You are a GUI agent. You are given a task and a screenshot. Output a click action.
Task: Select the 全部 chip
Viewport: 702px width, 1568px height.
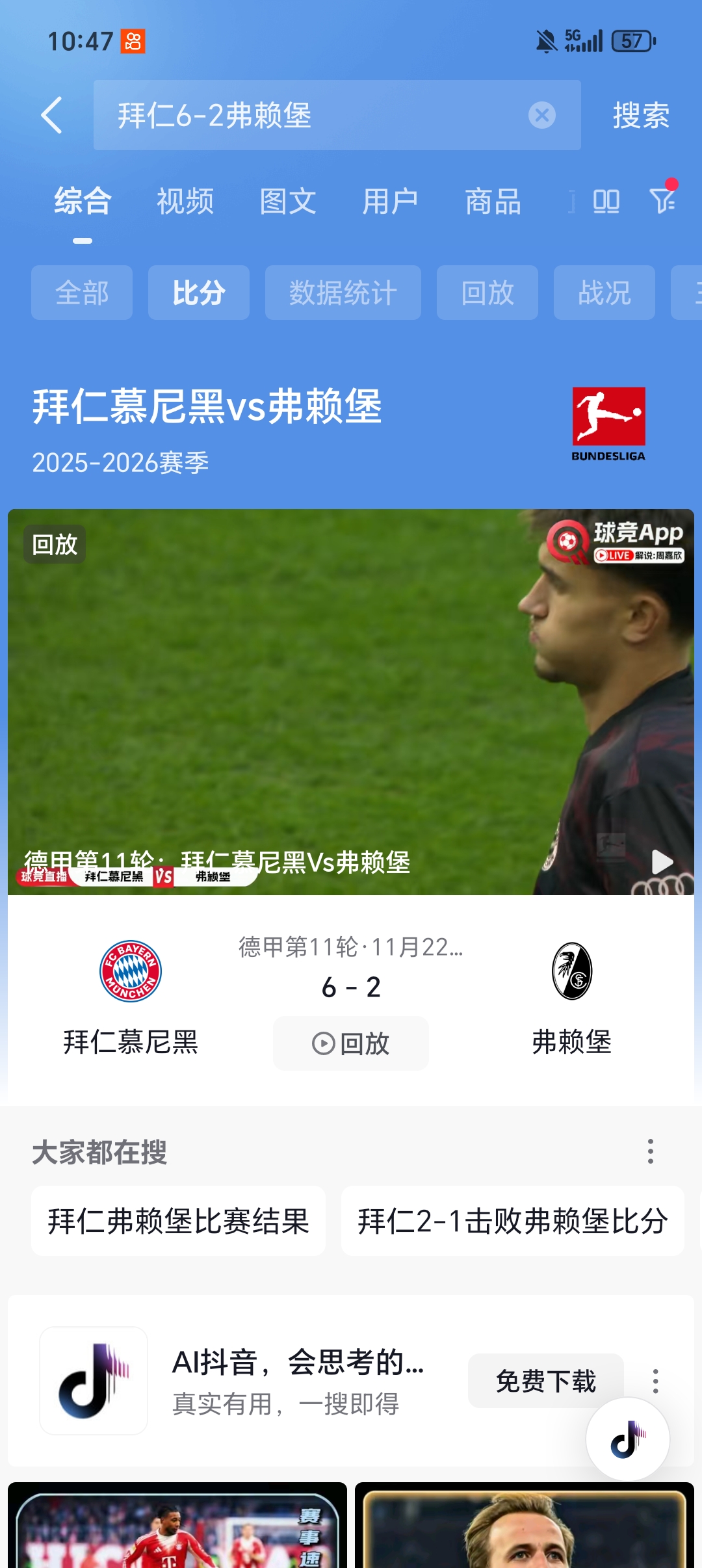[82, 293]
